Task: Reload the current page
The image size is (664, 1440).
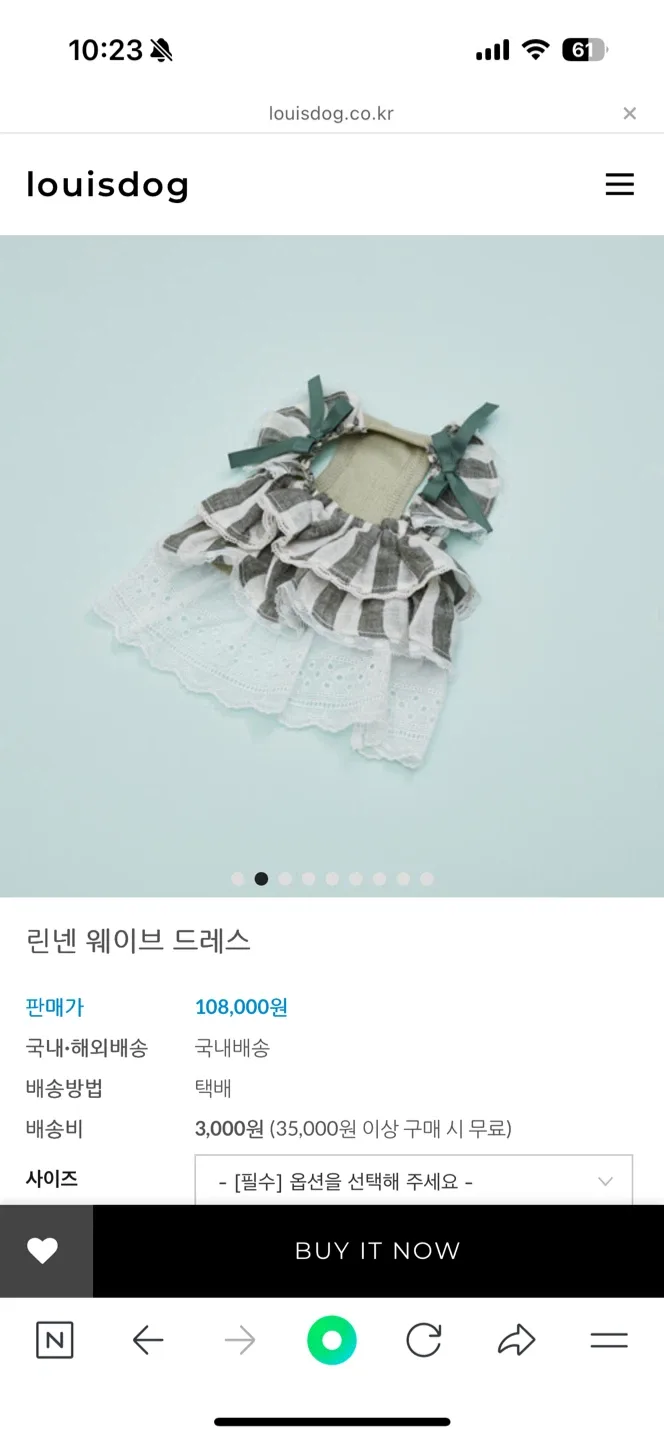Action: click(423, 1340)
